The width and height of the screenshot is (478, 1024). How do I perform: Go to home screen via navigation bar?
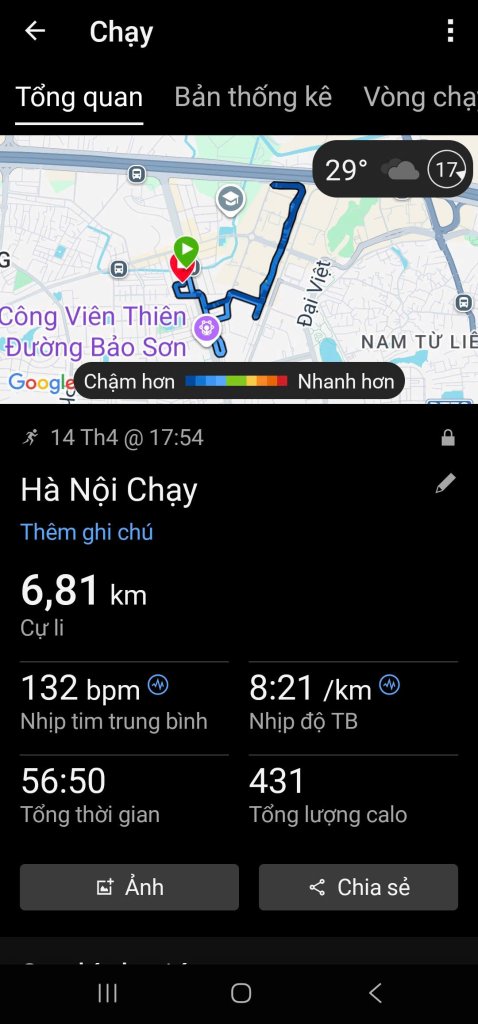tap(241, 993)
